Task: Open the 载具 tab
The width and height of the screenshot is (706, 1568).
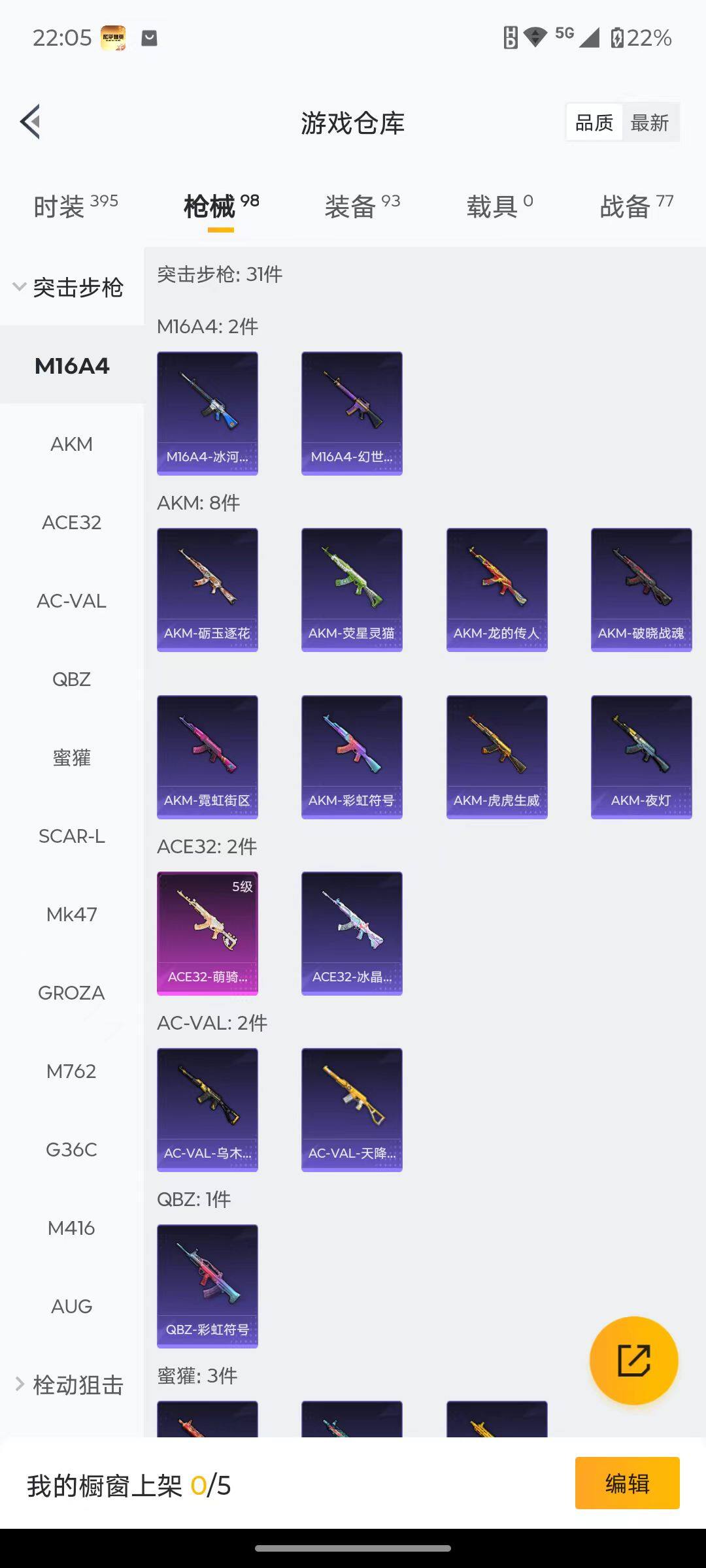Action: 499,206
